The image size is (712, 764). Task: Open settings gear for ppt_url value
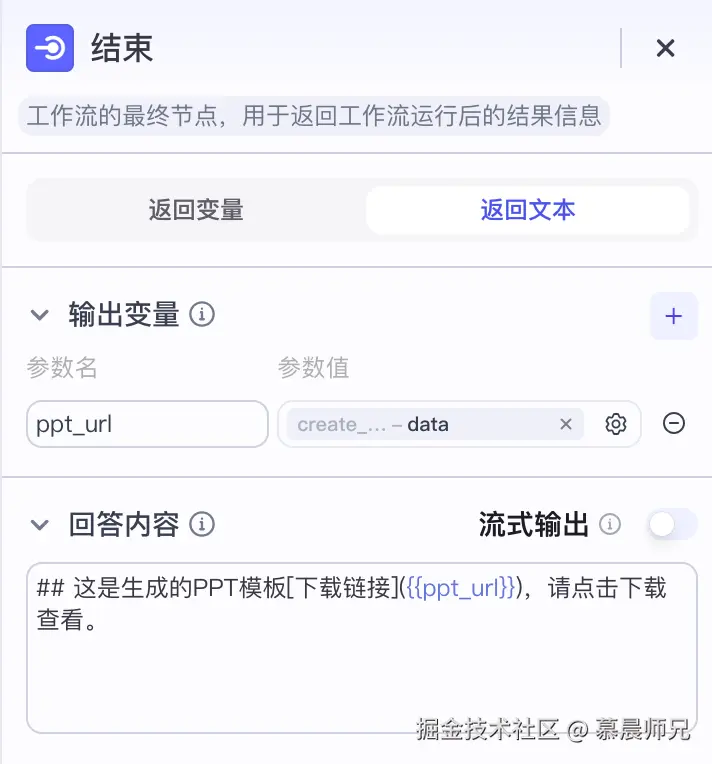pyautogui.click(x=615, y=424)
